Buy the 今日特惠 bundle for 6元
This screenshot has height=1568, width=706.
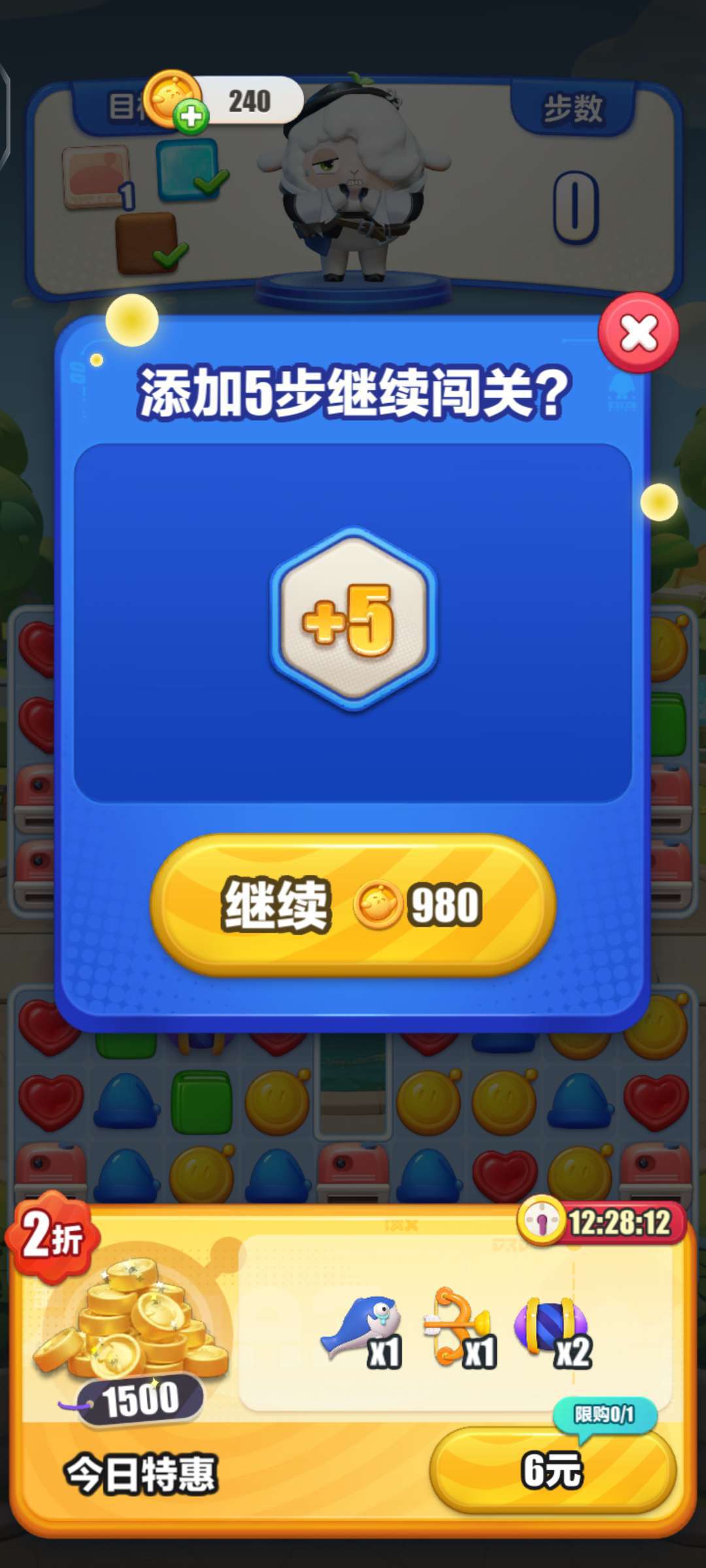point(552,1470)
